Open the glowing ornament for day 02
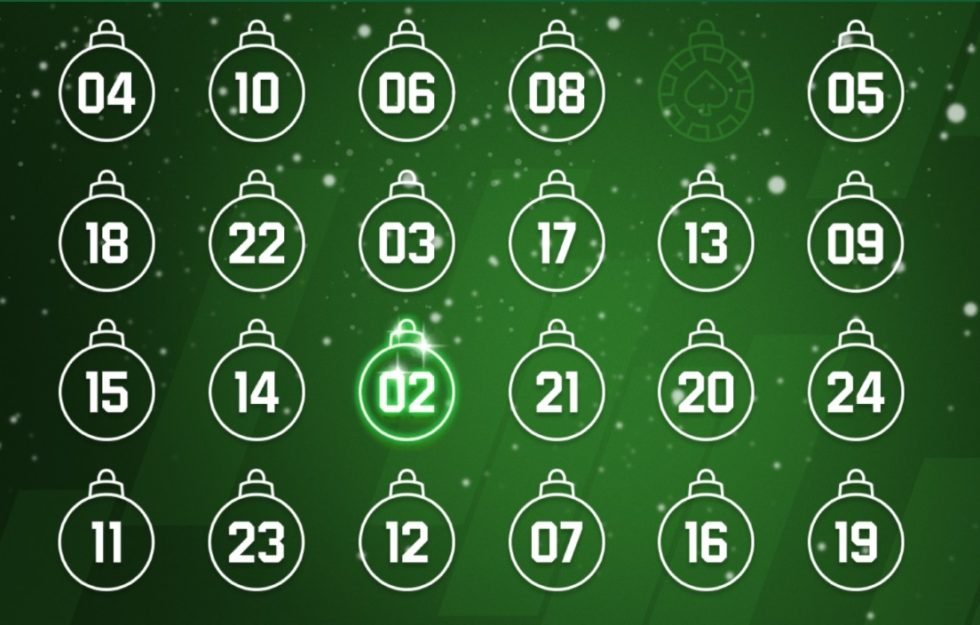 [x=406, y=393]
